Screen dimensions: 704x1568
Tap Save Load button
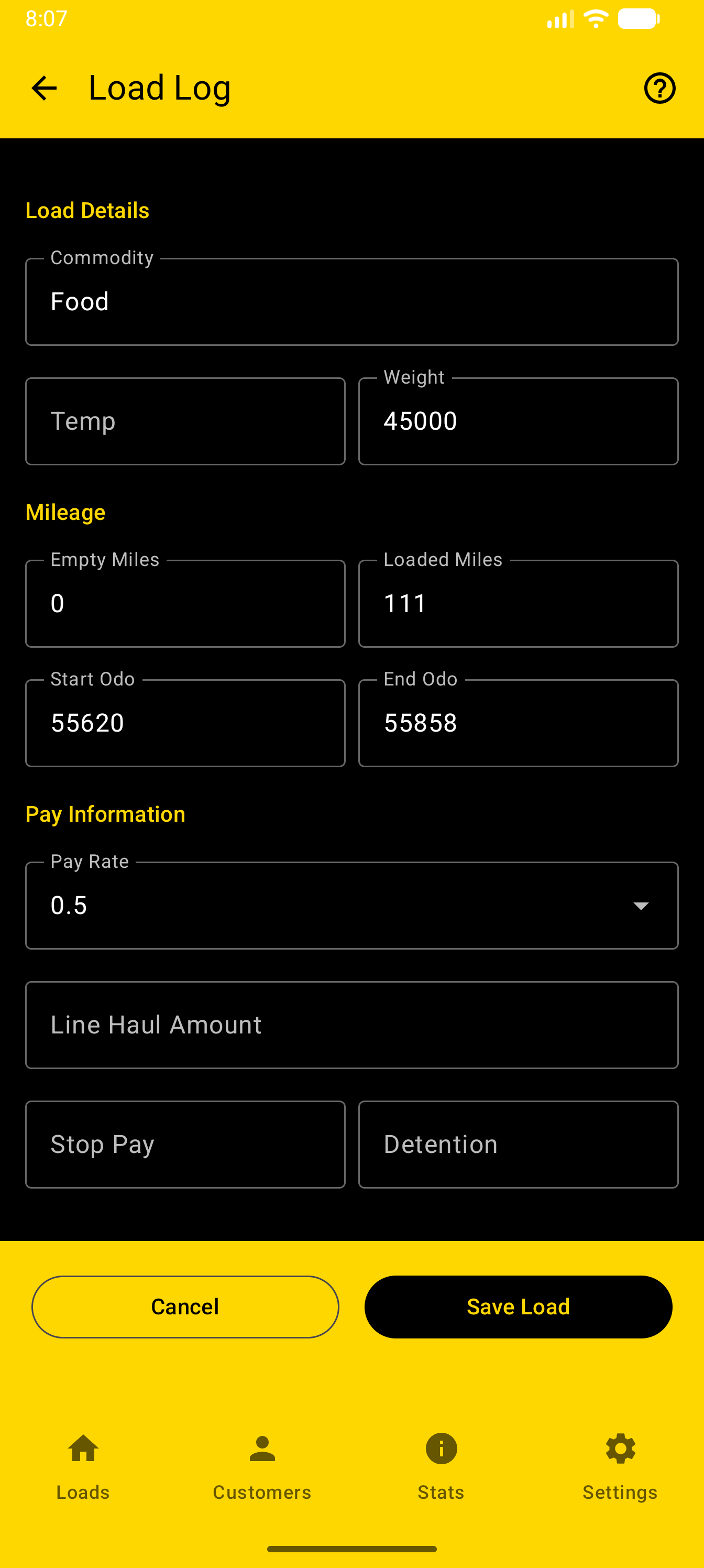point(518,1306)
